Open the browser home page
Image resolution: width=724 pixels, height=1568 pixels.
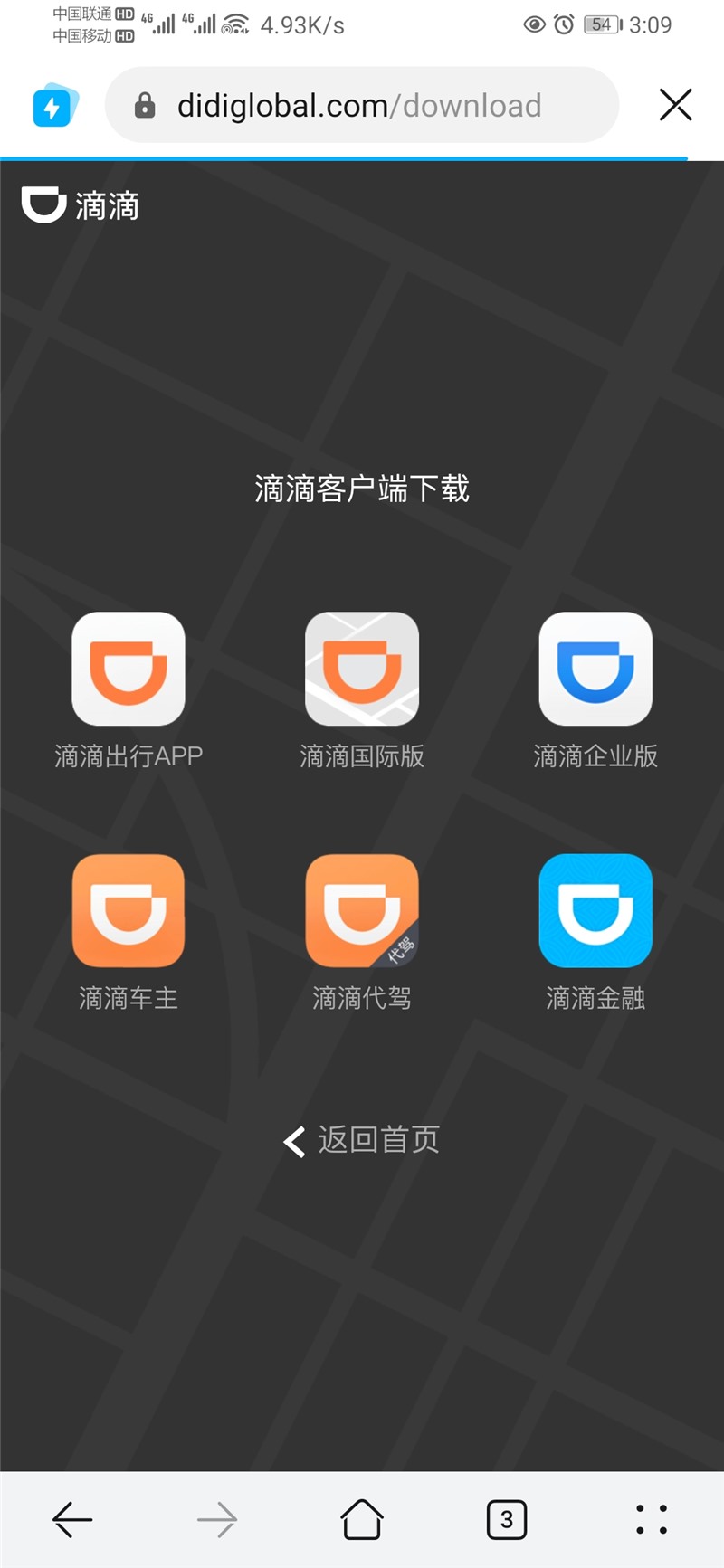pos(362,1519)
